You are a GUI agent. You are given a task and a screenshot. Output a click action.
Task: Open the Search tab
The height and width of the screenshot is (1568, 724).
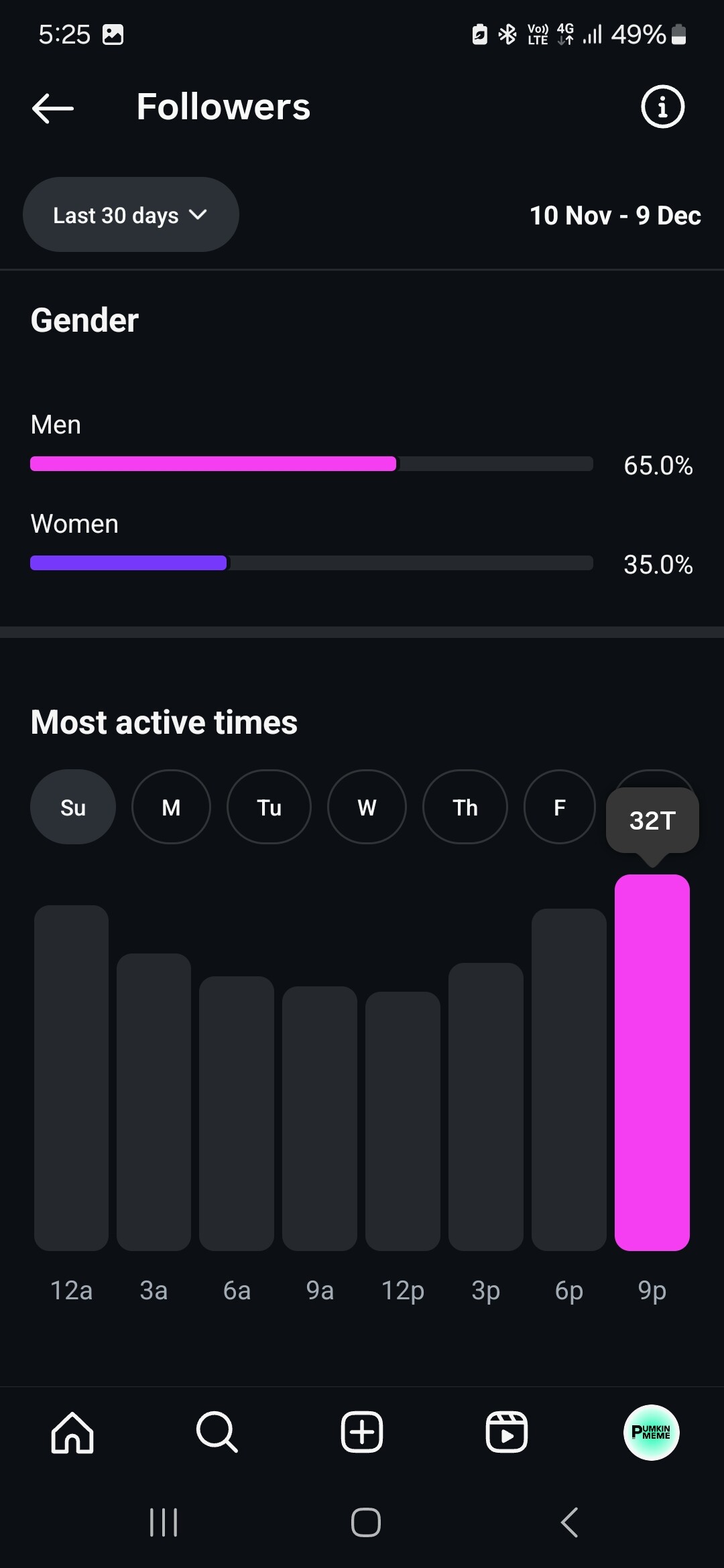click(x=217, y=1433)
